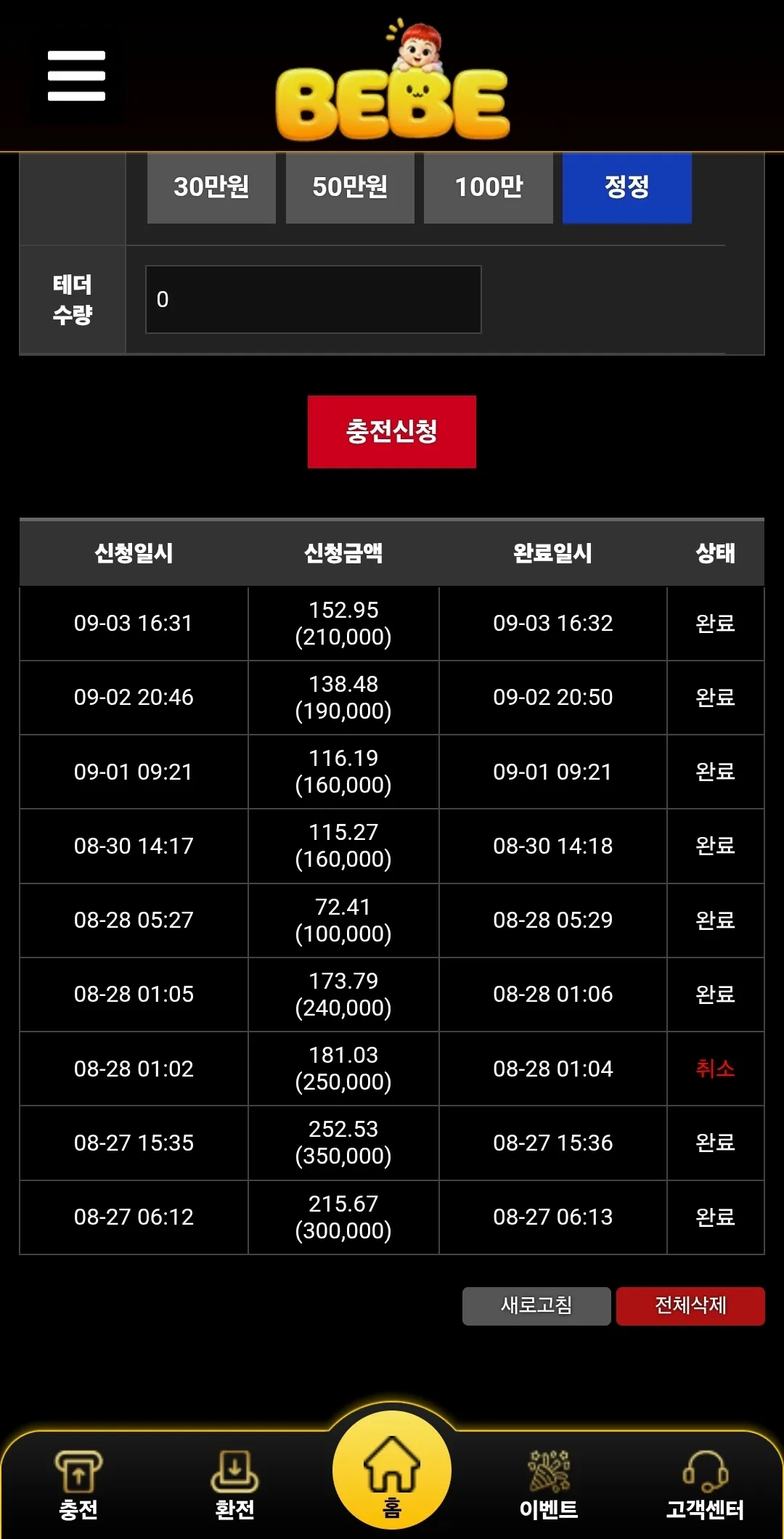Choose the 50만원 amount button
The width and height of the screenshot is (784, 1539).
[350, 187]
